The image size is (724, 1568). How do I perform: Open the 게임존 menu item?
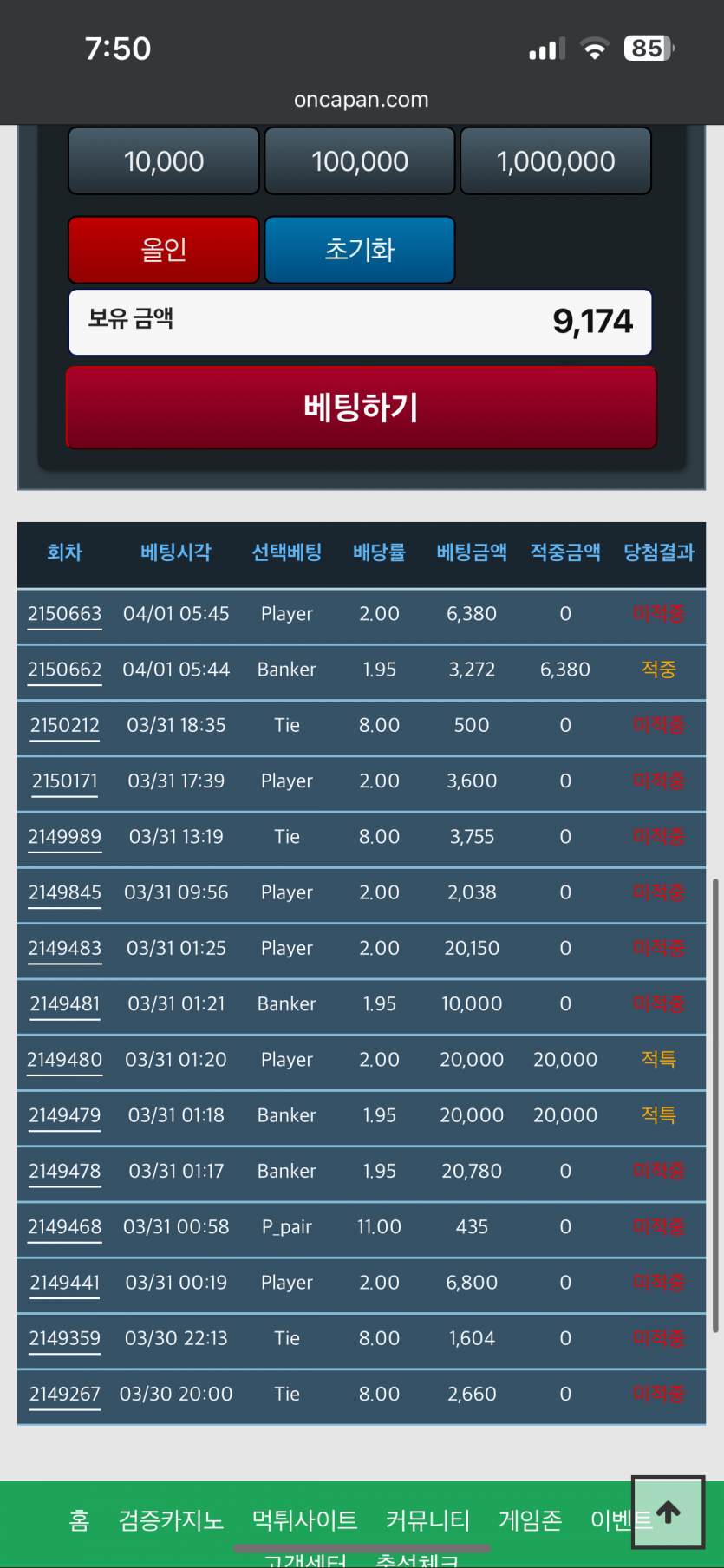530,1520
